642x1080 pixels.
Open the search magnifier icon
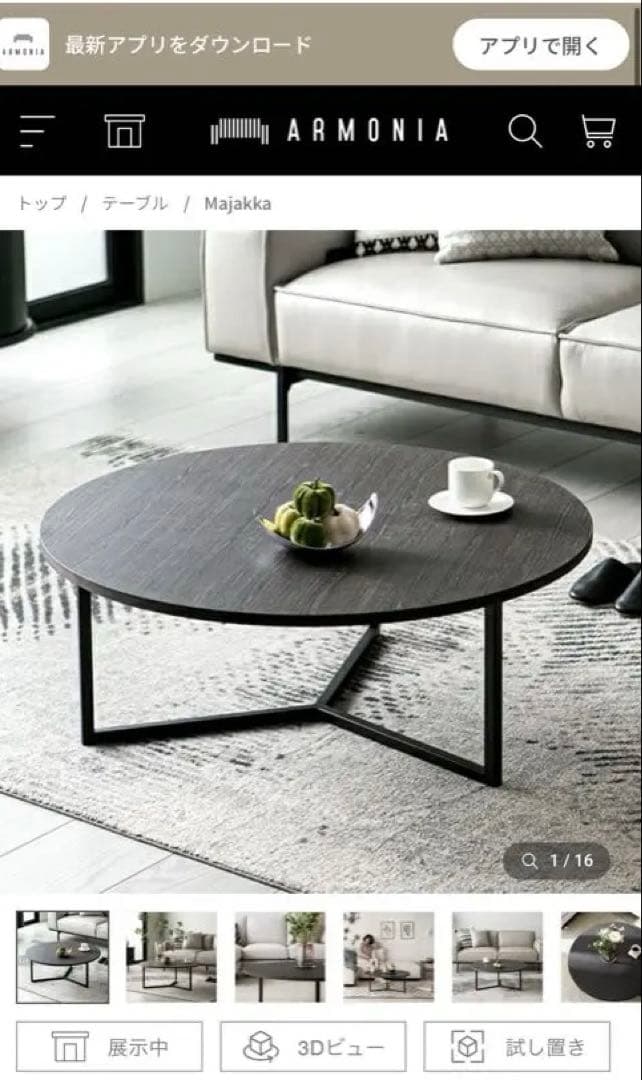coord(524,131)
